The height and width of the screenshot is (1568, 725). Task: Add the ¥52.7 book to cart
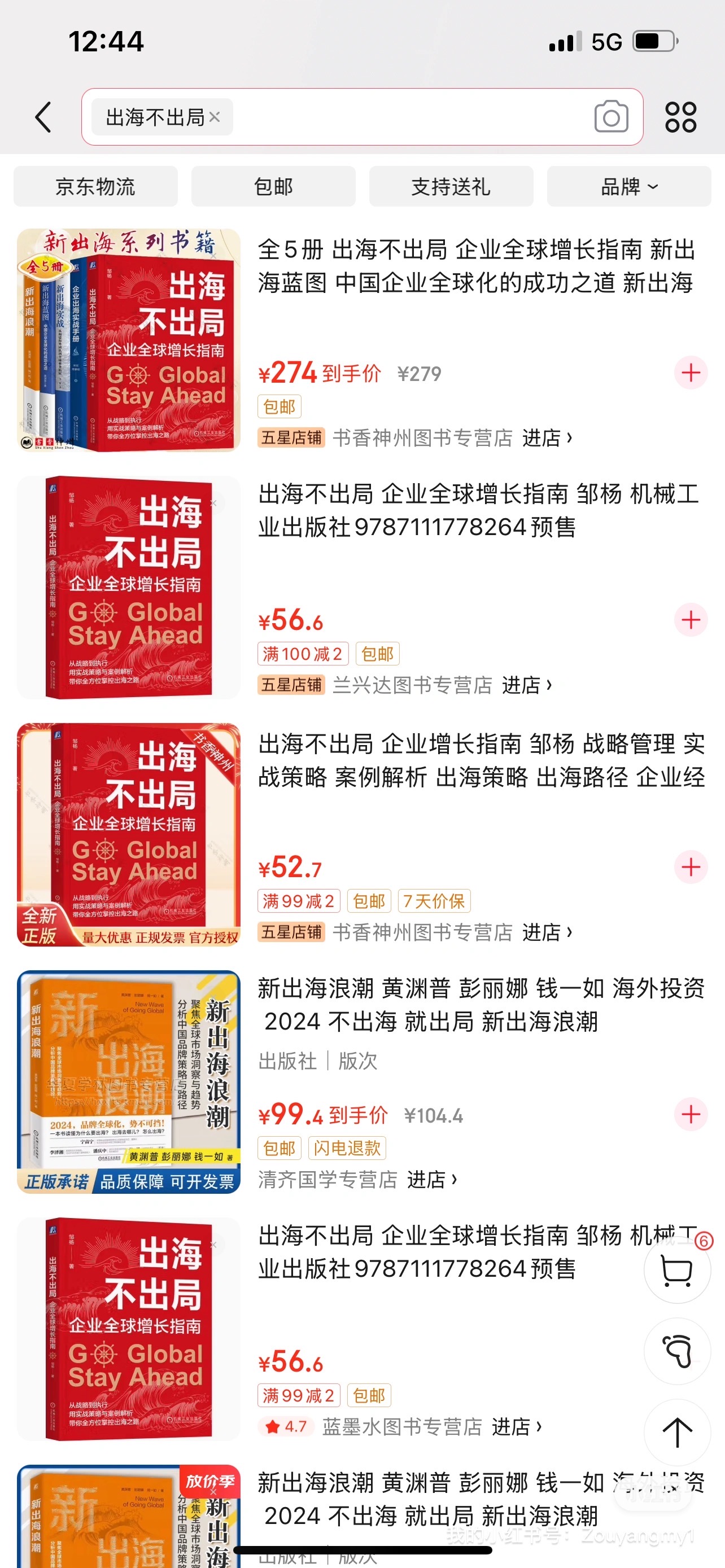point(691,867)
